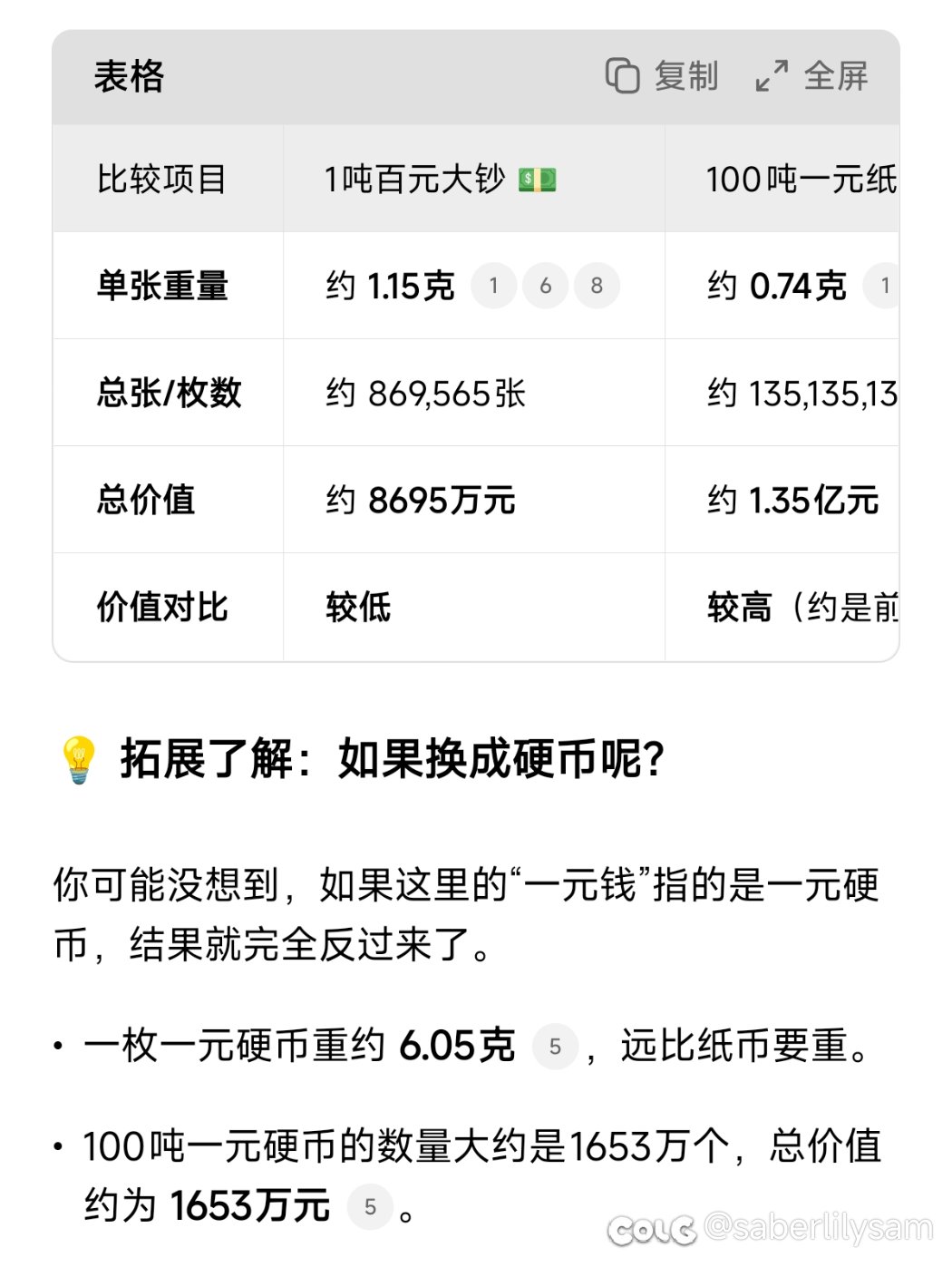Open citation 8 in the 单张重量 row
This screenshot has height=1267, width=952.
click(x=597, y=287)
